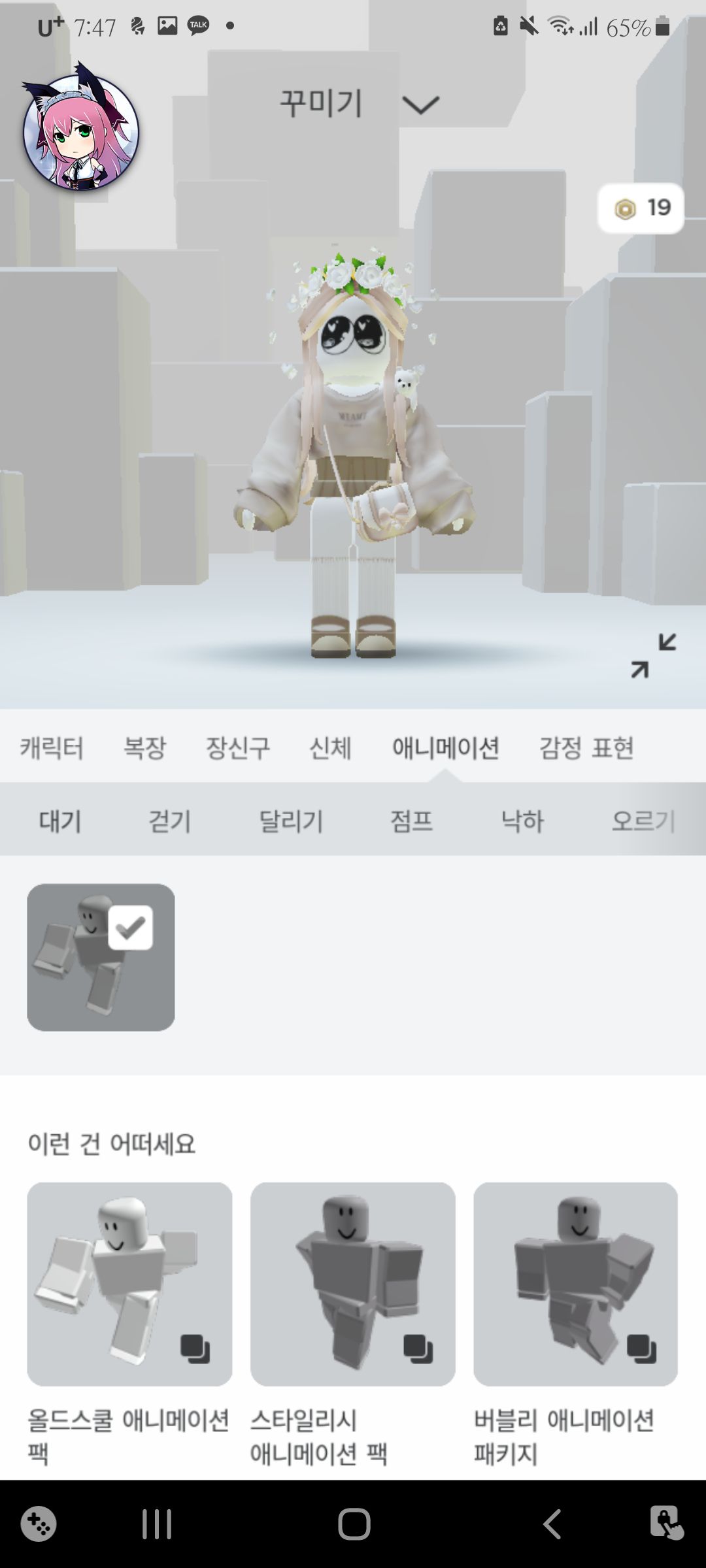
Task: Open the 달리기 subtab
Action: [291, 821]
